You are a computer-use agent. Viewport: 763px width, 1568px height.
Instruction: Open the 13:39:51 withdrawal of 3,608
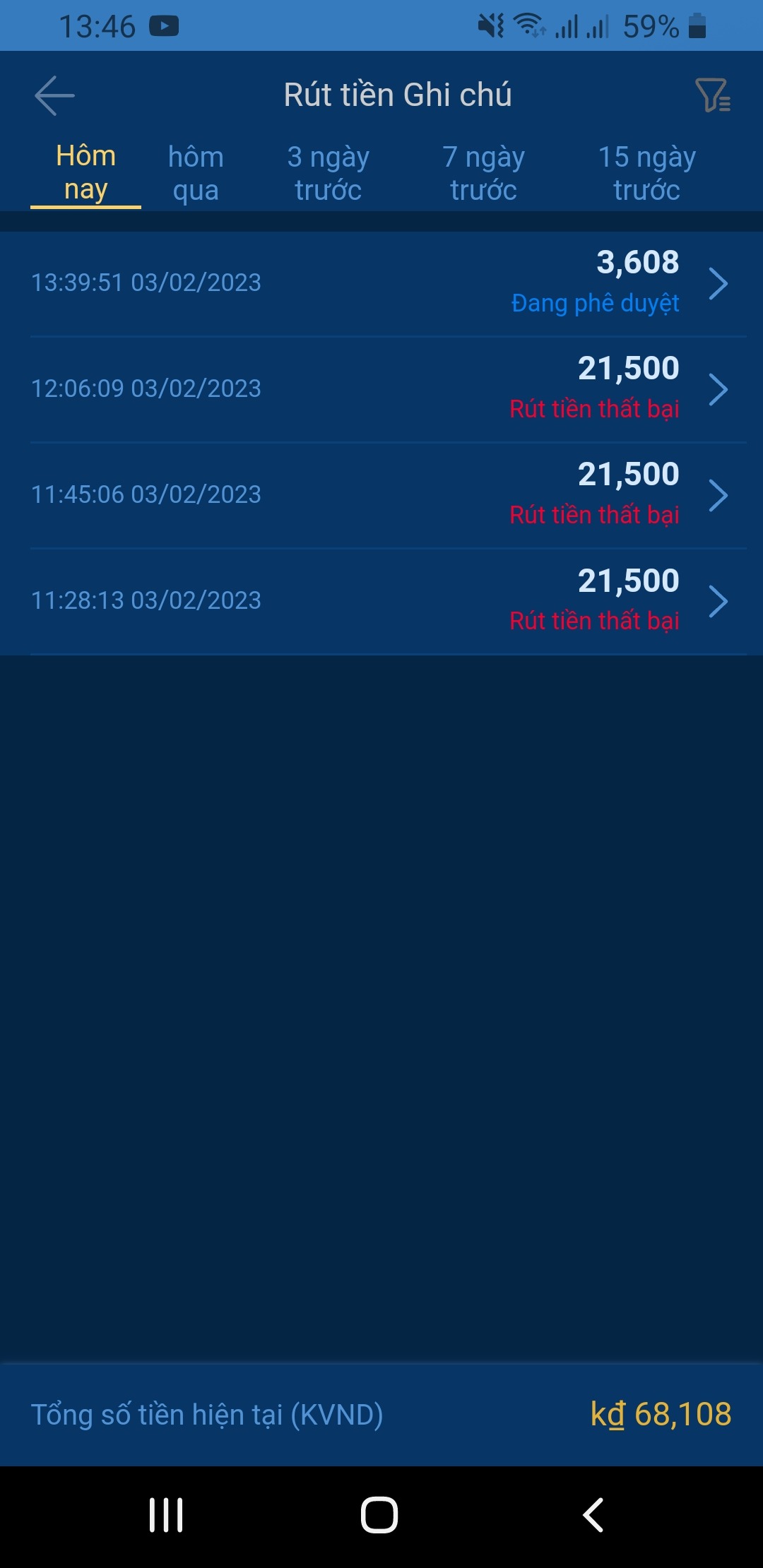click(x=381, y=284)
